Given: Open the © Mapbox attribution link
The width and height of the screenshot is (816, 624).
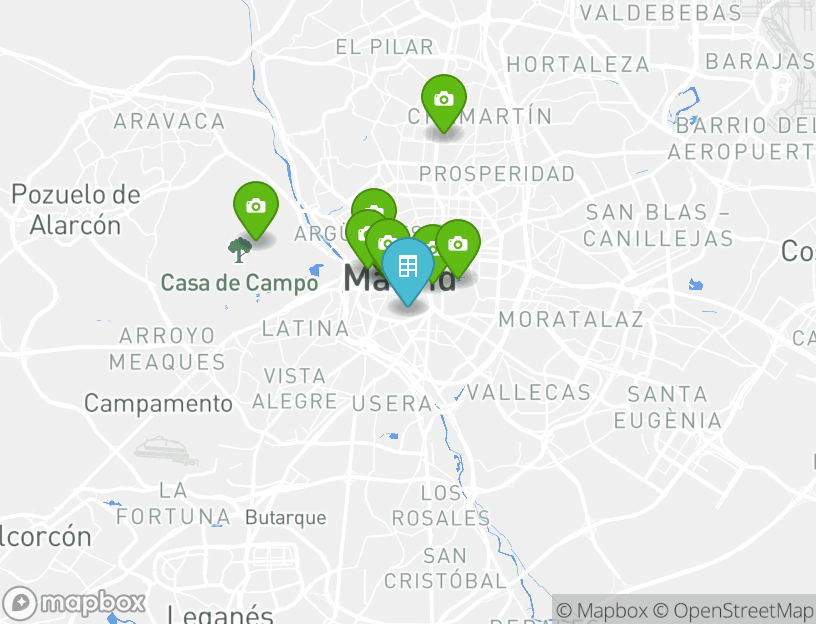Looking at the screenshot, I should coord(602,610).
